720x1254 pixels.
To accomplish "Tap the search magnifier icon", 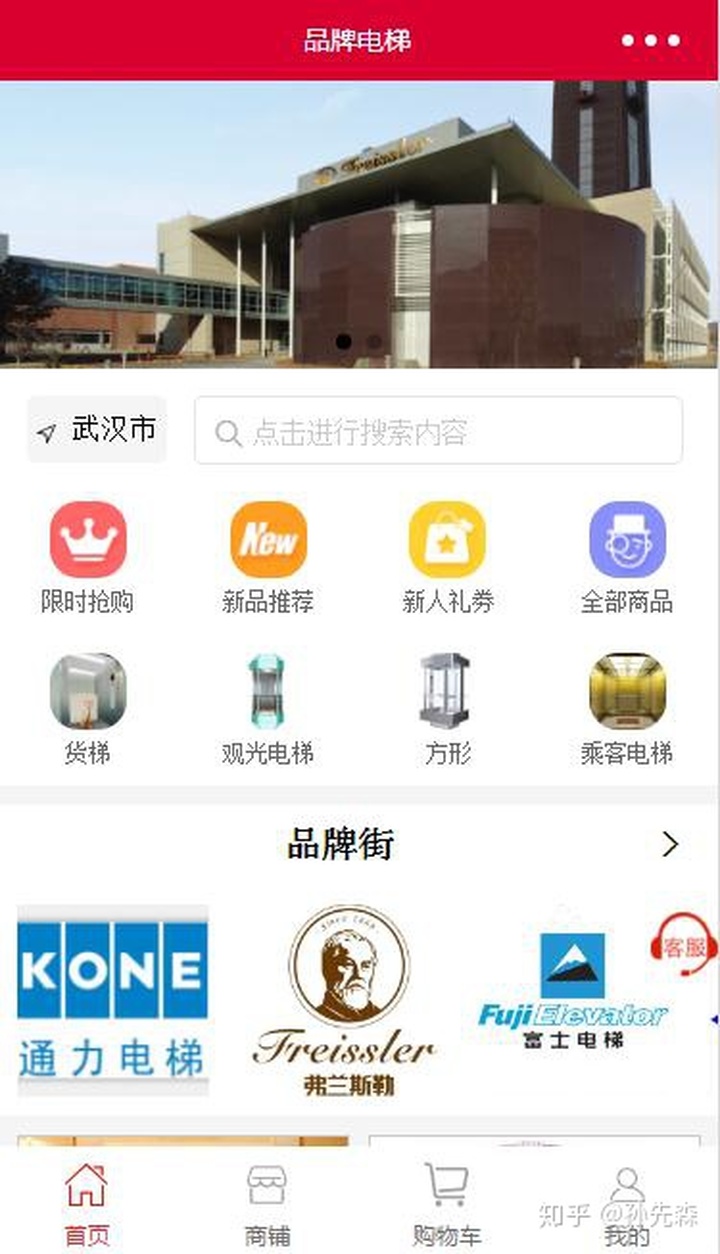I will coord(228,432).
